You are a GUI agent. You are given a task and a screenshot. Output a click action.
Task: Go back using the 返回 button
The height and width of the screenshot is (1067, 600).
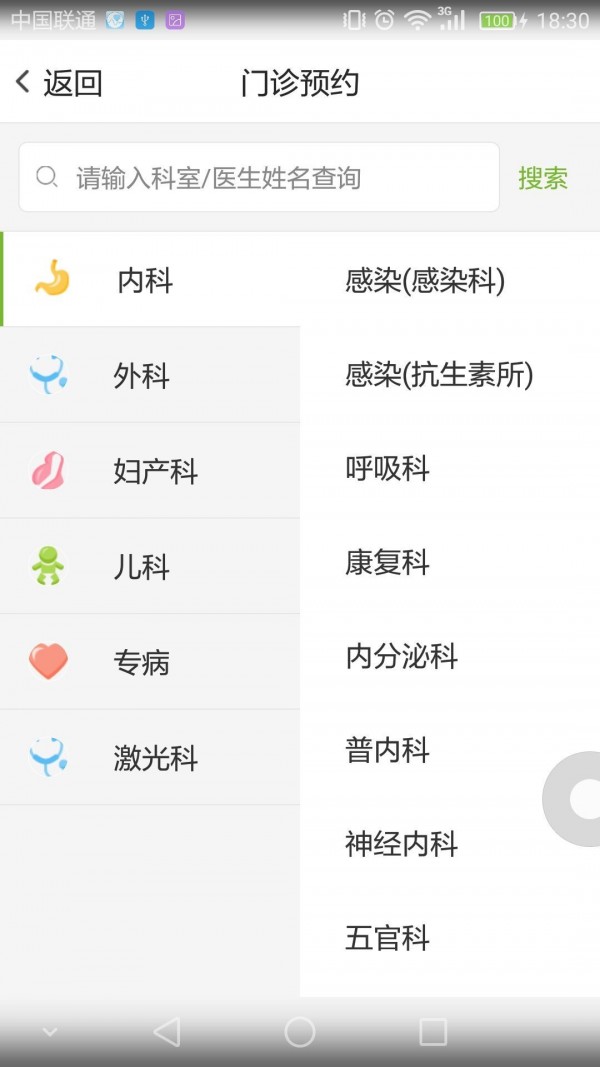(x=60, y=83)
